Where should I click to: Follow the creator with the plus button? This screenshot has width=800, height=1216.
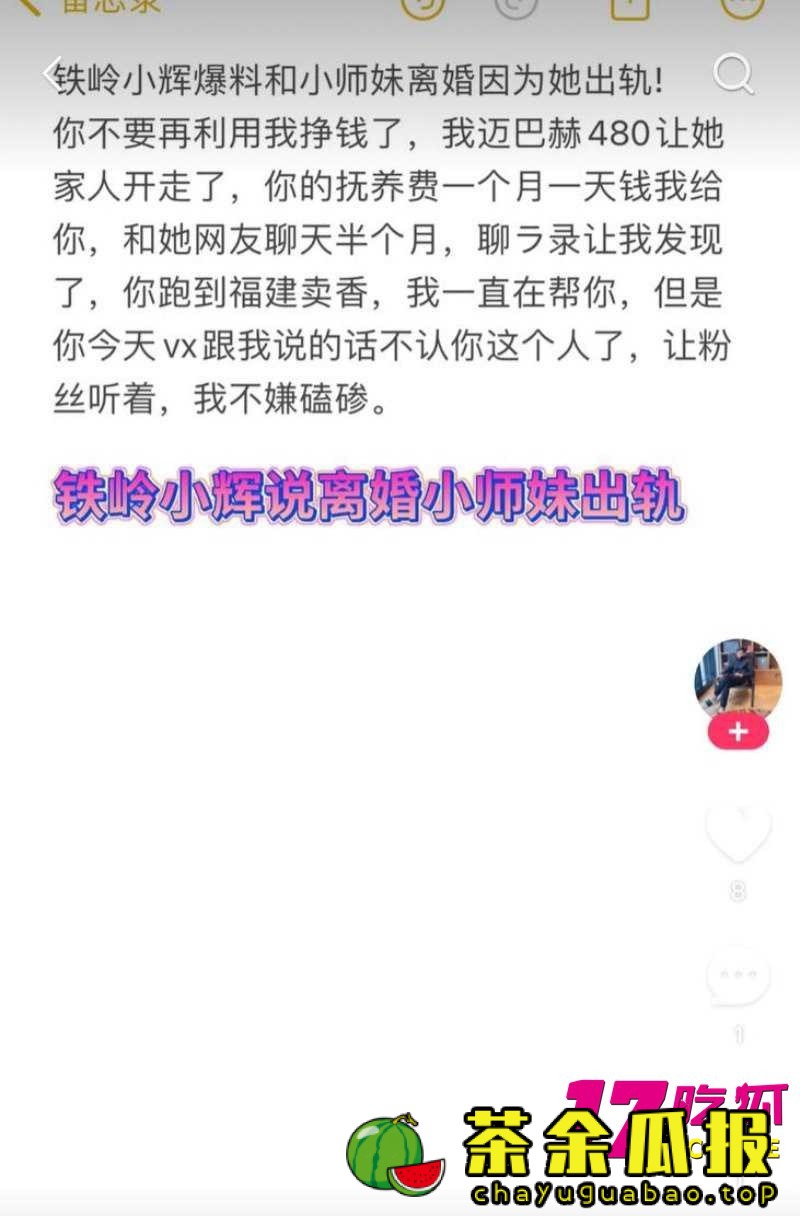tap(738, 733)
